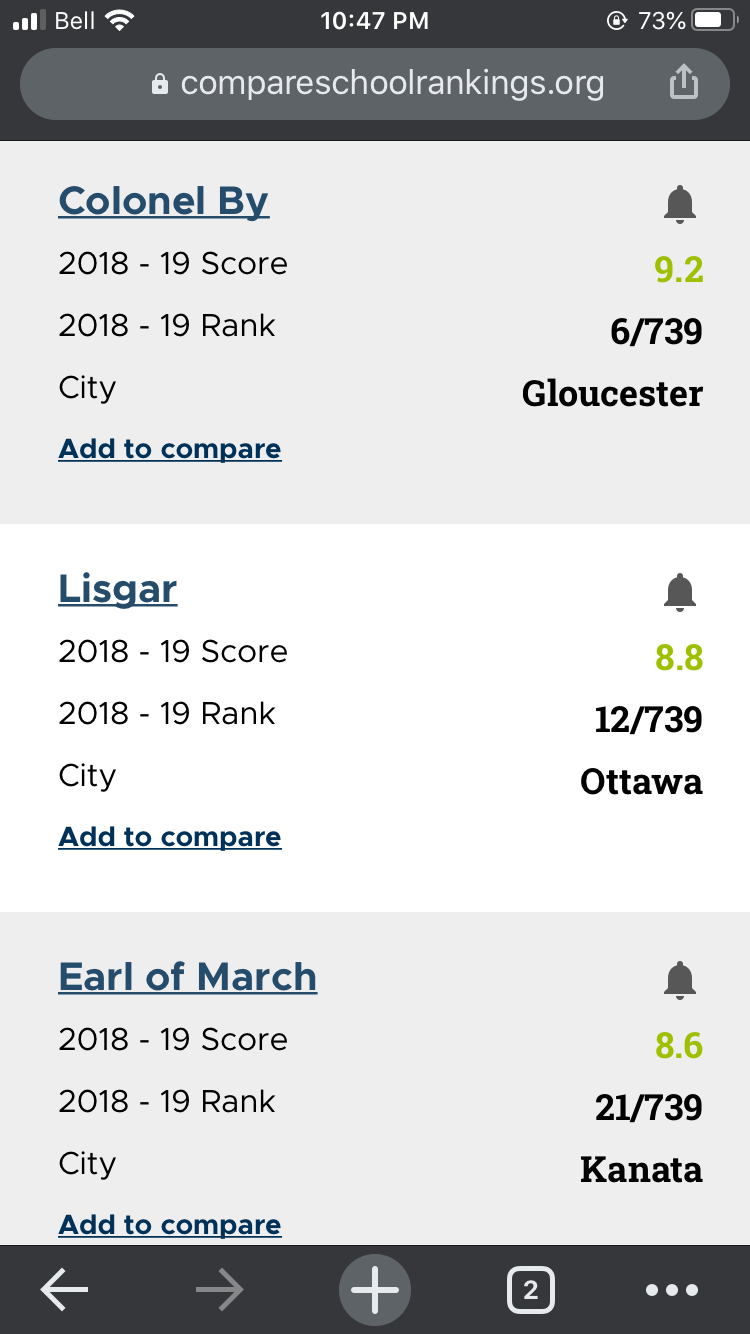Image resolution: width=750 pixels, height=1334 pixels.
Task: Add Lisgar to compare
Action: (x=170, y=837)
